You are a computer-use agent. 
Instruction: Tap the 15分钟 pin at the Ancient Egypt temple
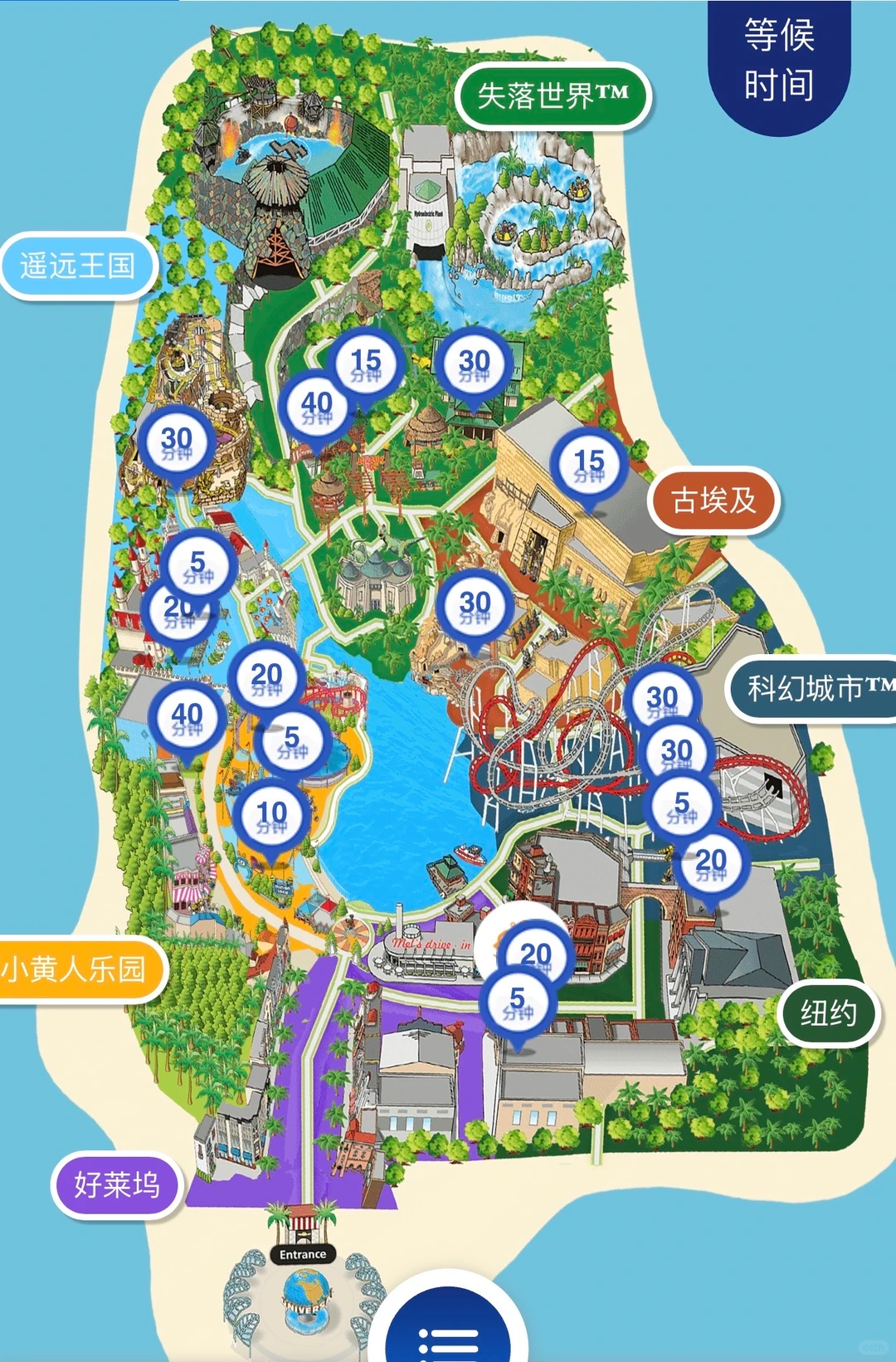tap(591, 463)
